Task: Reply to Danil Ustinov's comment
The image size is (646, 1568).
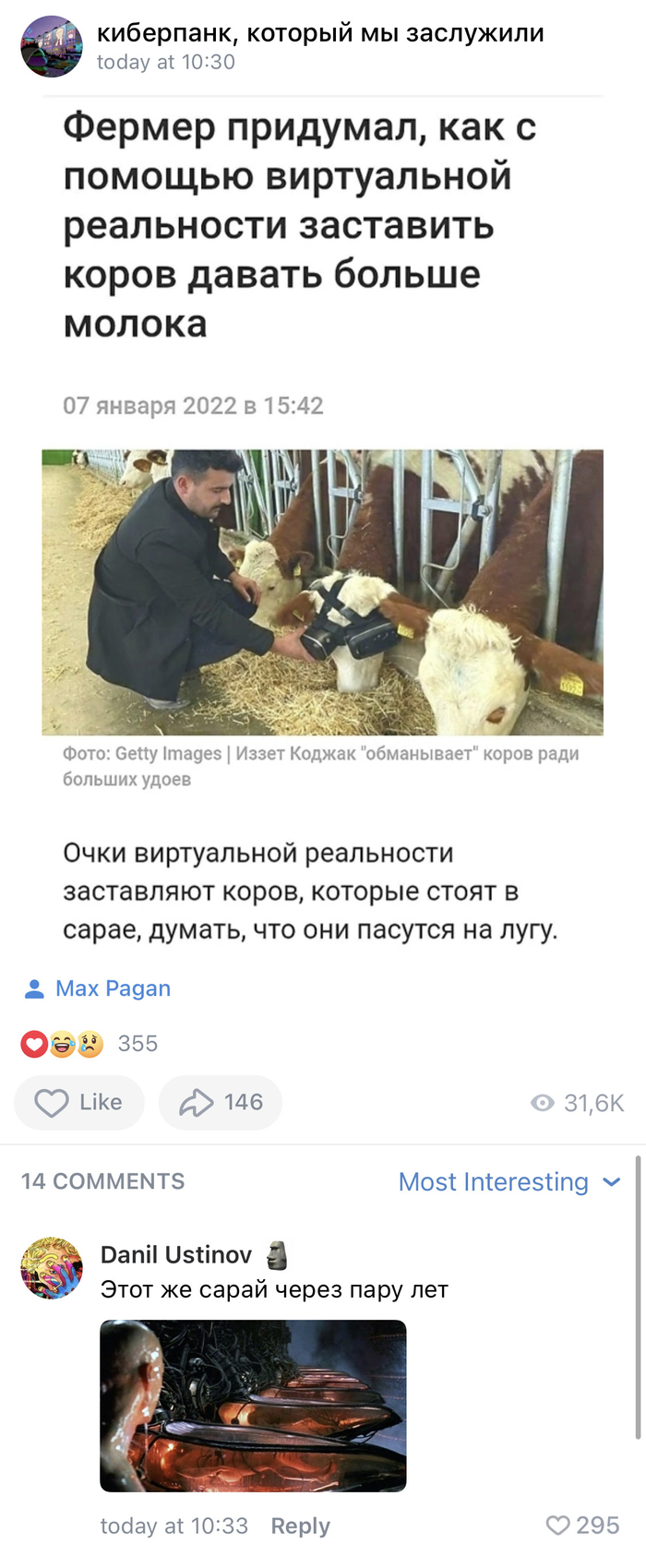Action: click(300, 1526)
